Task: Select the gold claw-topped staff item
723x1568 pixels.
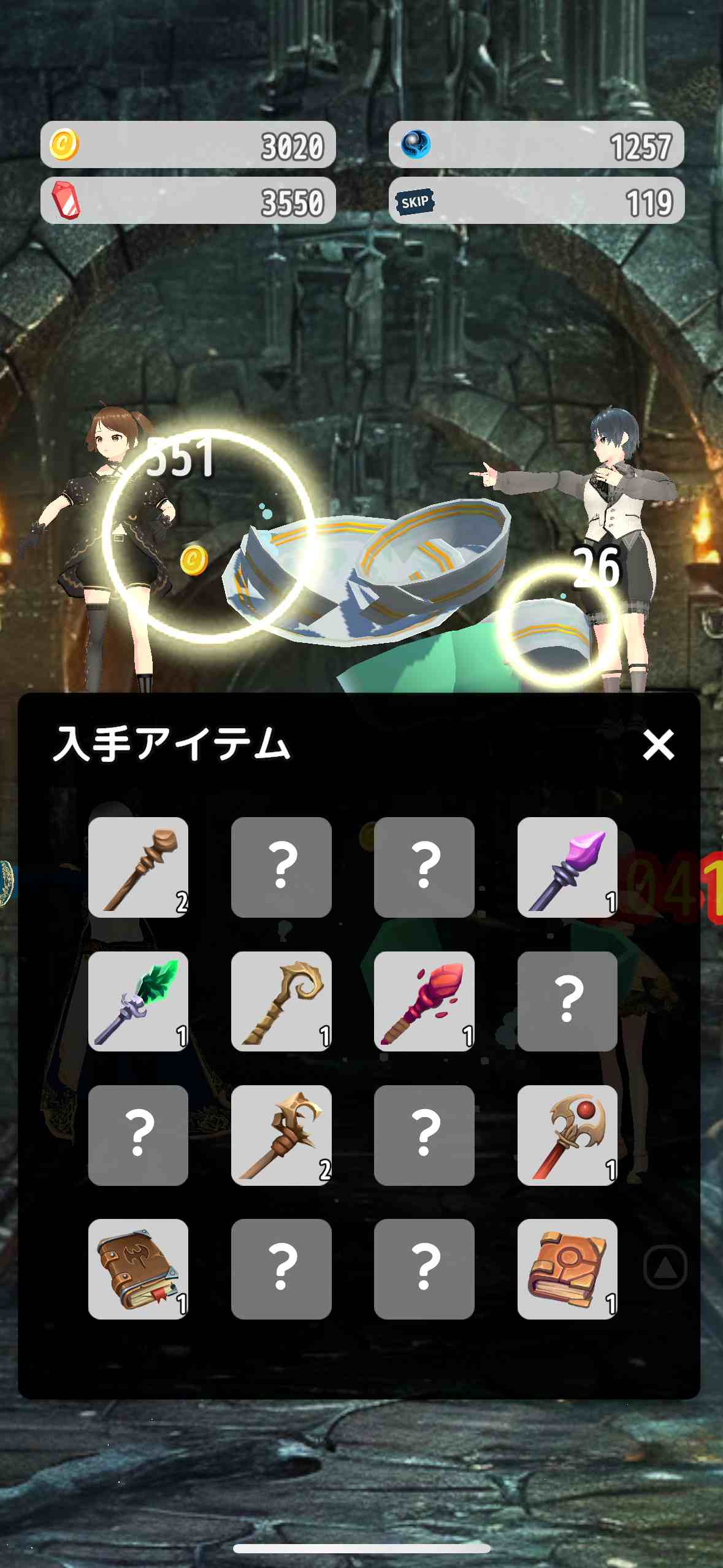Action: (x=281, y=1135)
